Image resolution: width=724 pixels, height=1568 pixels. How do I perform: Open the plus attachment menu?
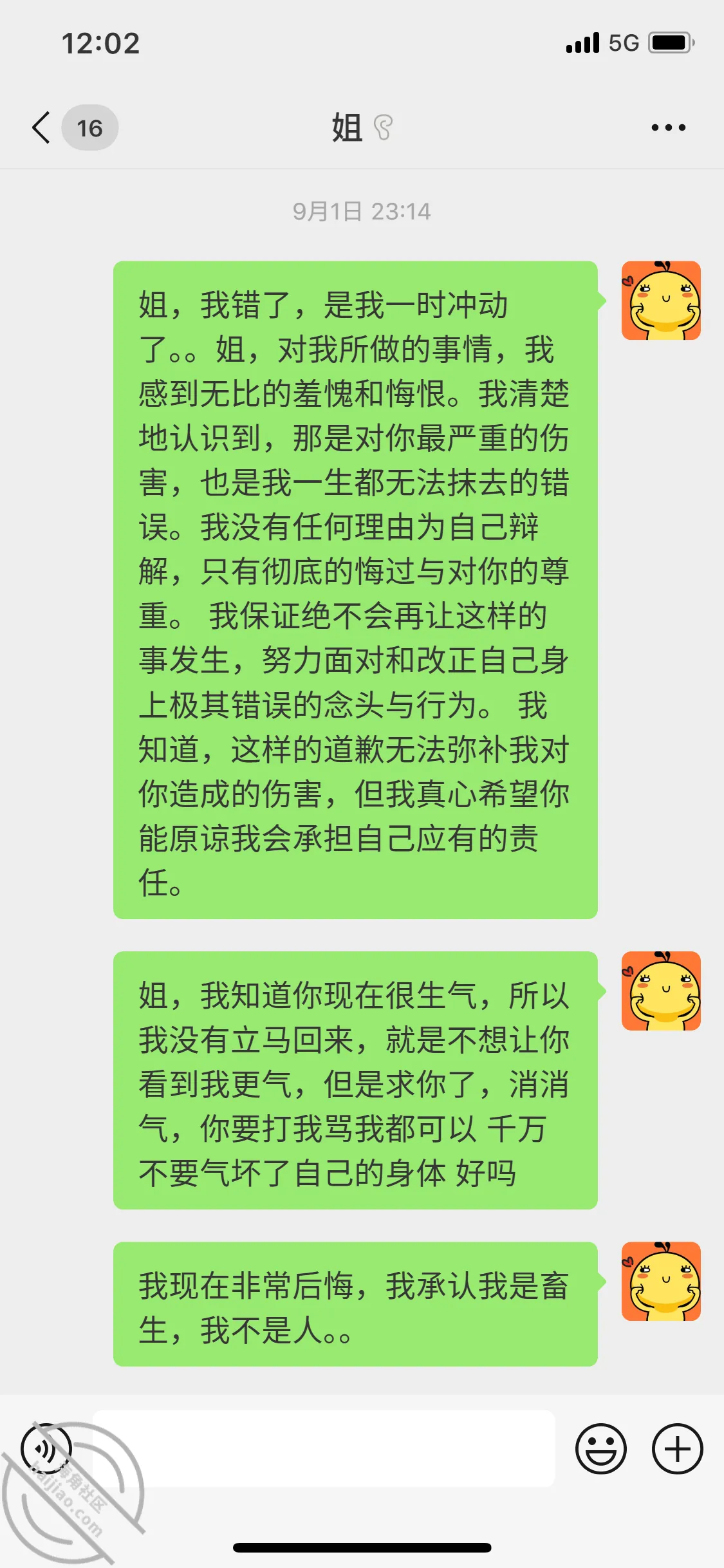coord(677,1449)
